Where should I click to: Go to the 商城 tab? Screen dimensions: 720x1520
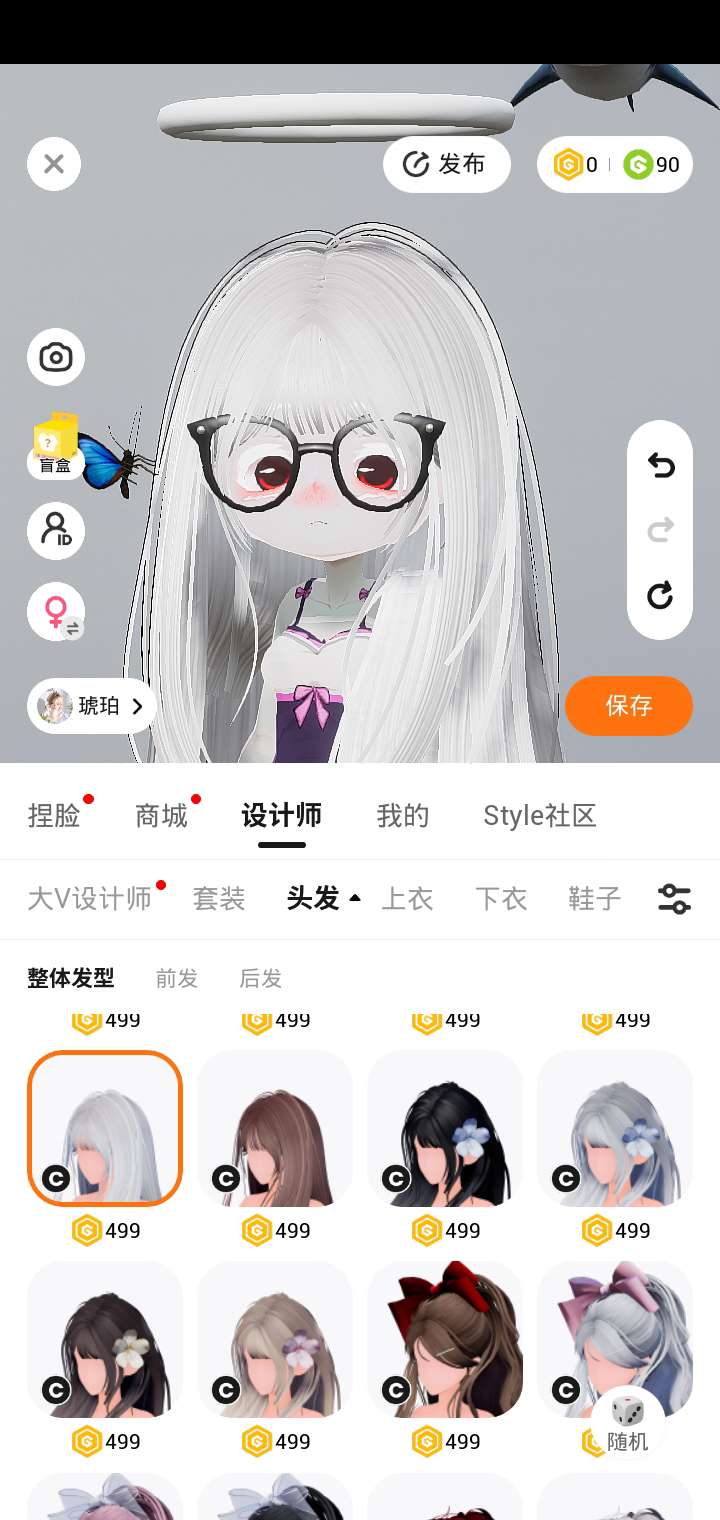161,816
